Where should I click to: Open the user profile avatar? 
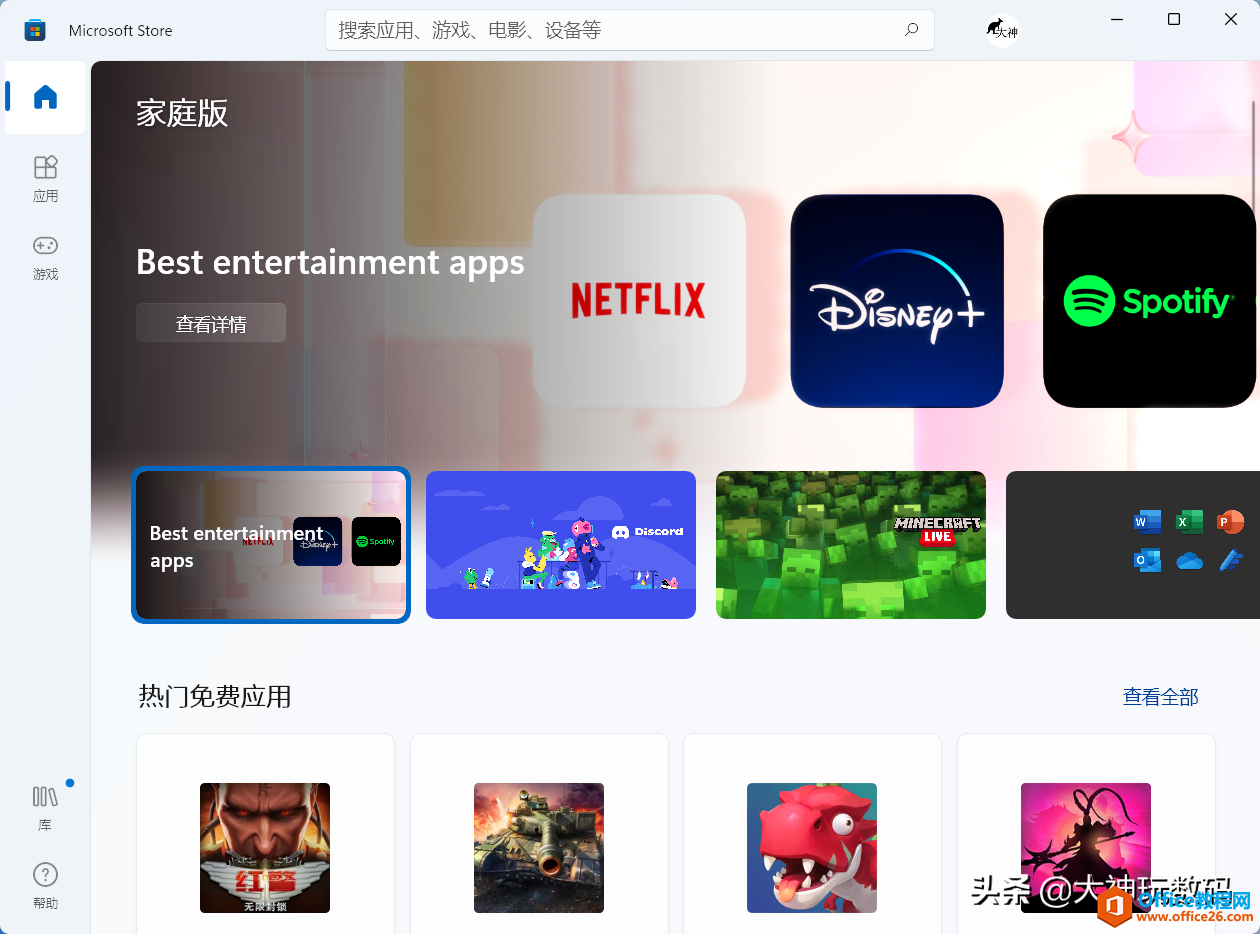1001,30
